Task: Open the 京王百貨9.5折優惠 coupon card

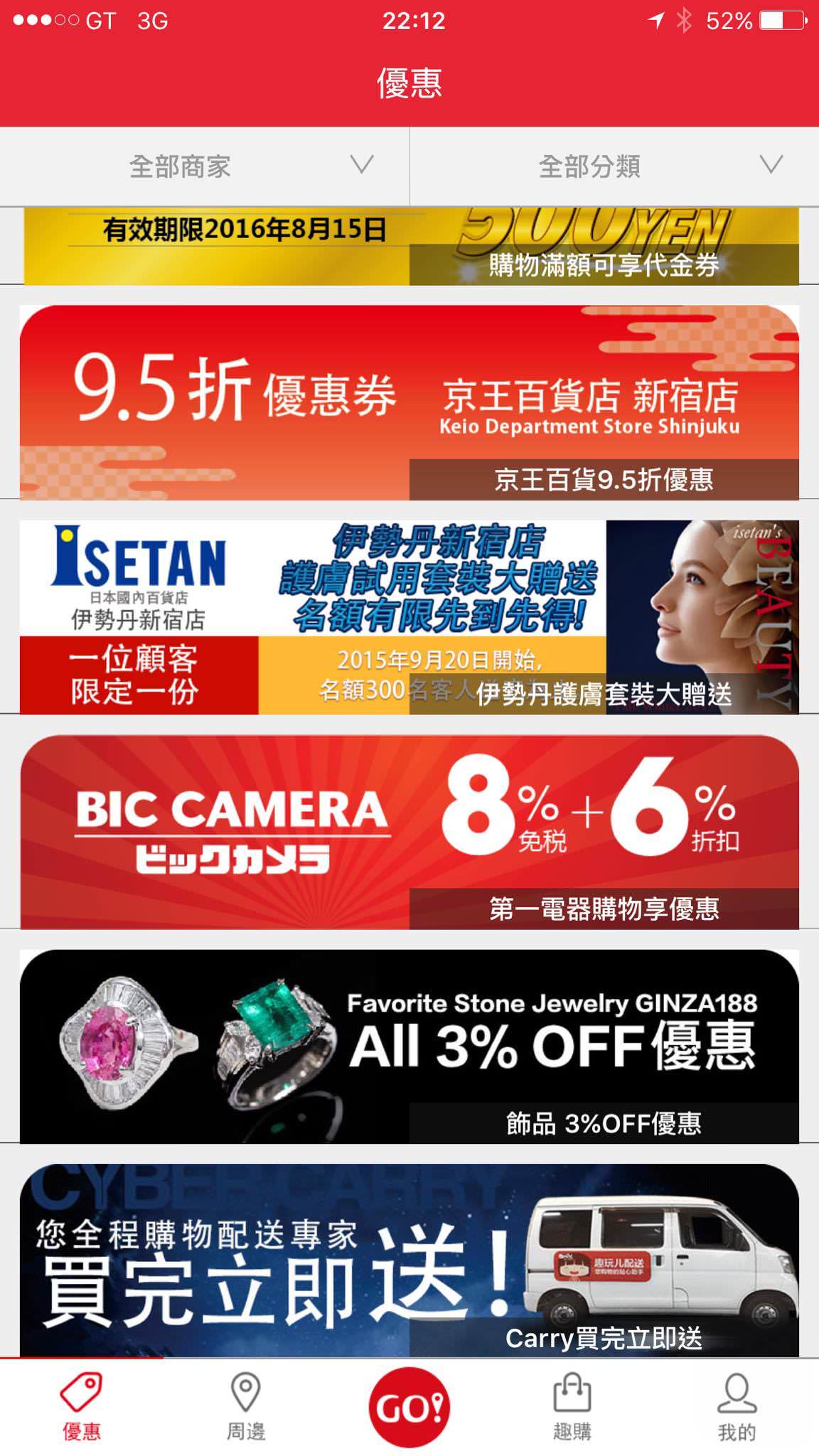Action: tap(409, 402)
